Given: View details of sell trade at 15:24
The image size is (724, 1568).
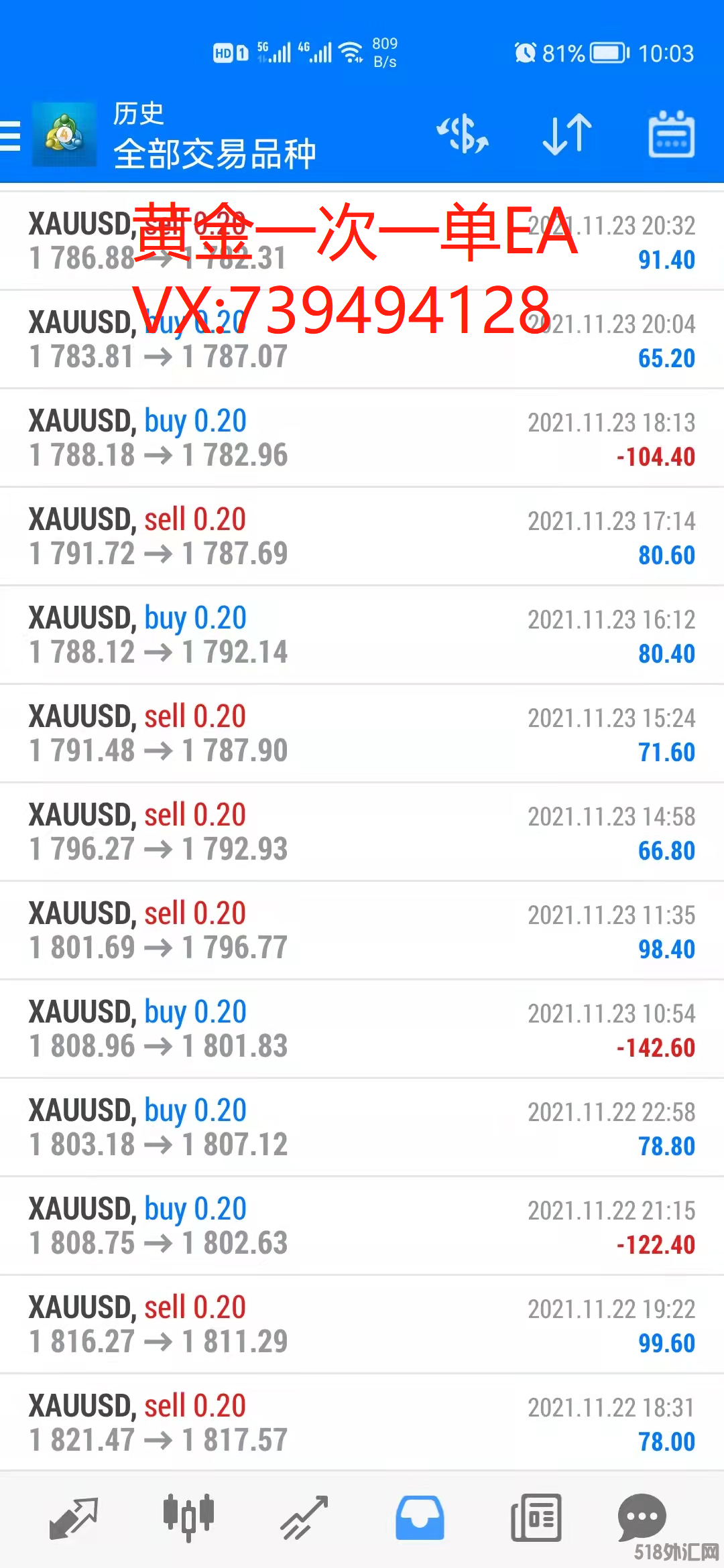Looking at the screenshot, I should pyautogui.click(x=362, y=734).
